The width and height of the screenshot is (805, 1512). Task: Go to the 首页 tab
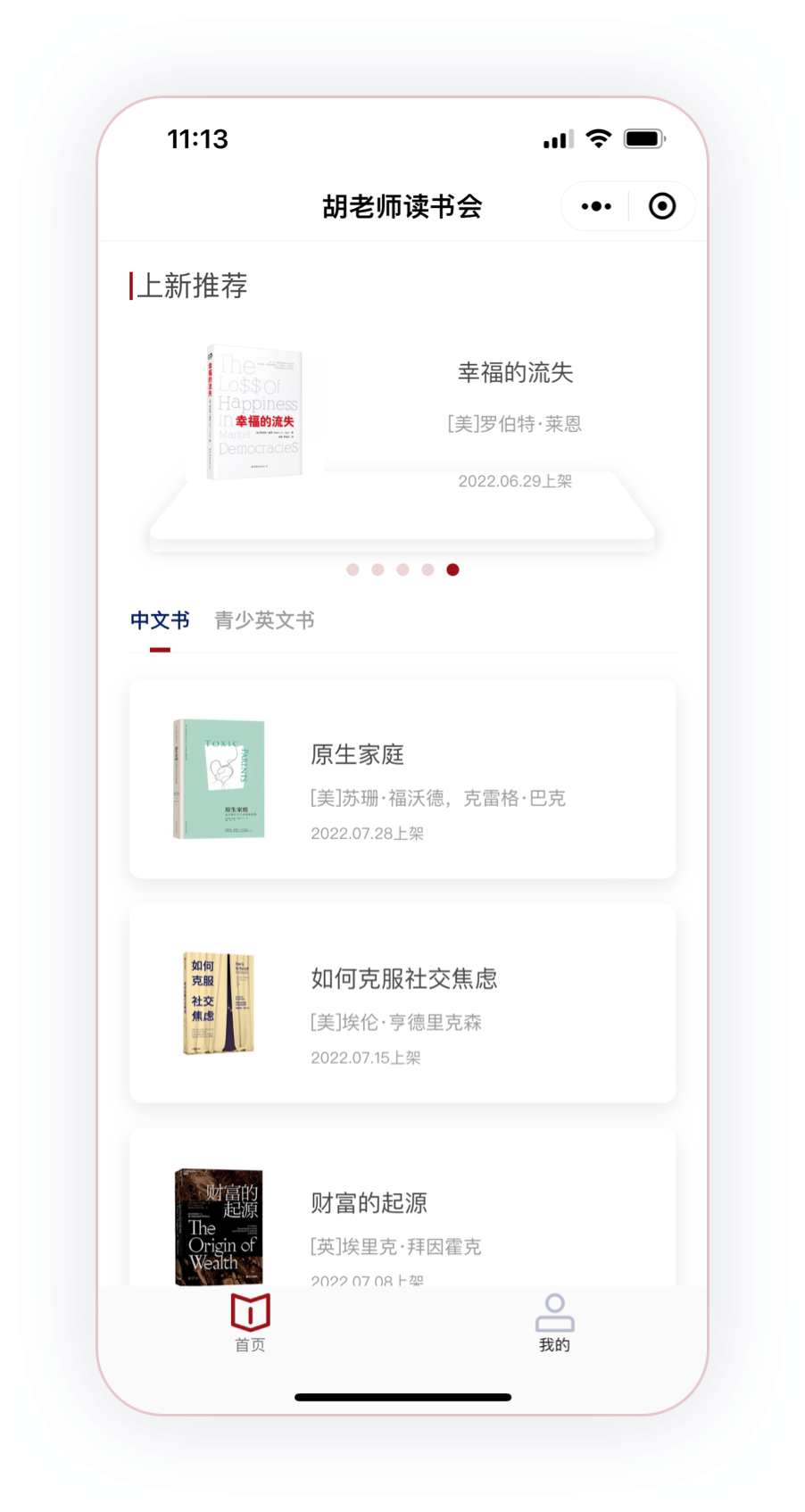[x=251, y=1323]
